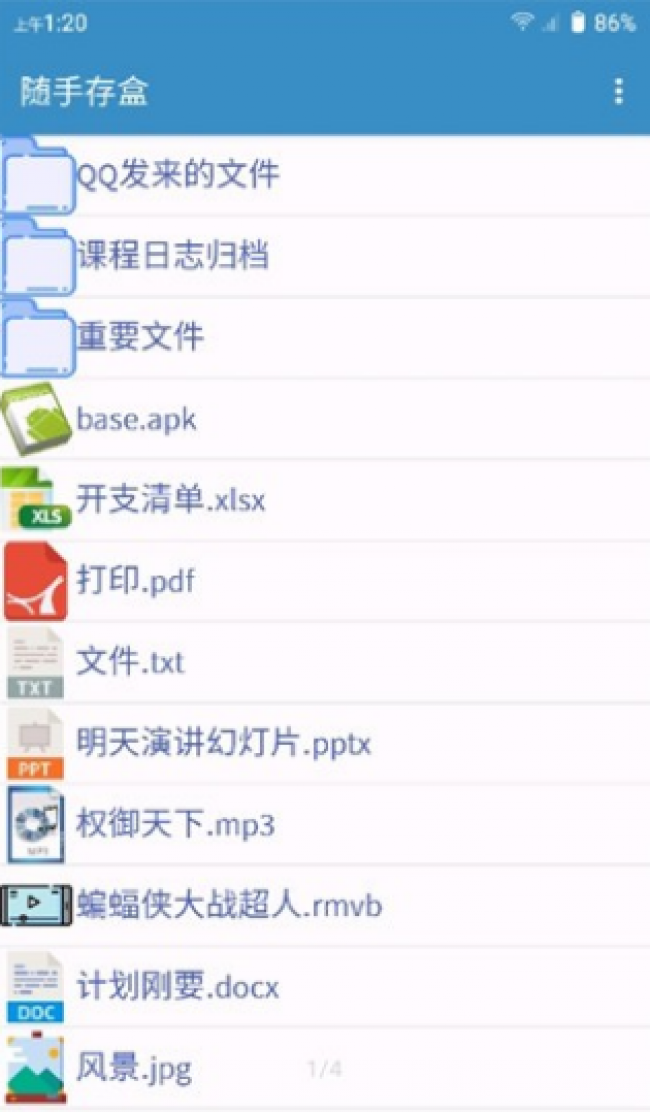The image size is (650, 1112).
Task: Open 计划刚要.docx document
Action: [178, 987]
